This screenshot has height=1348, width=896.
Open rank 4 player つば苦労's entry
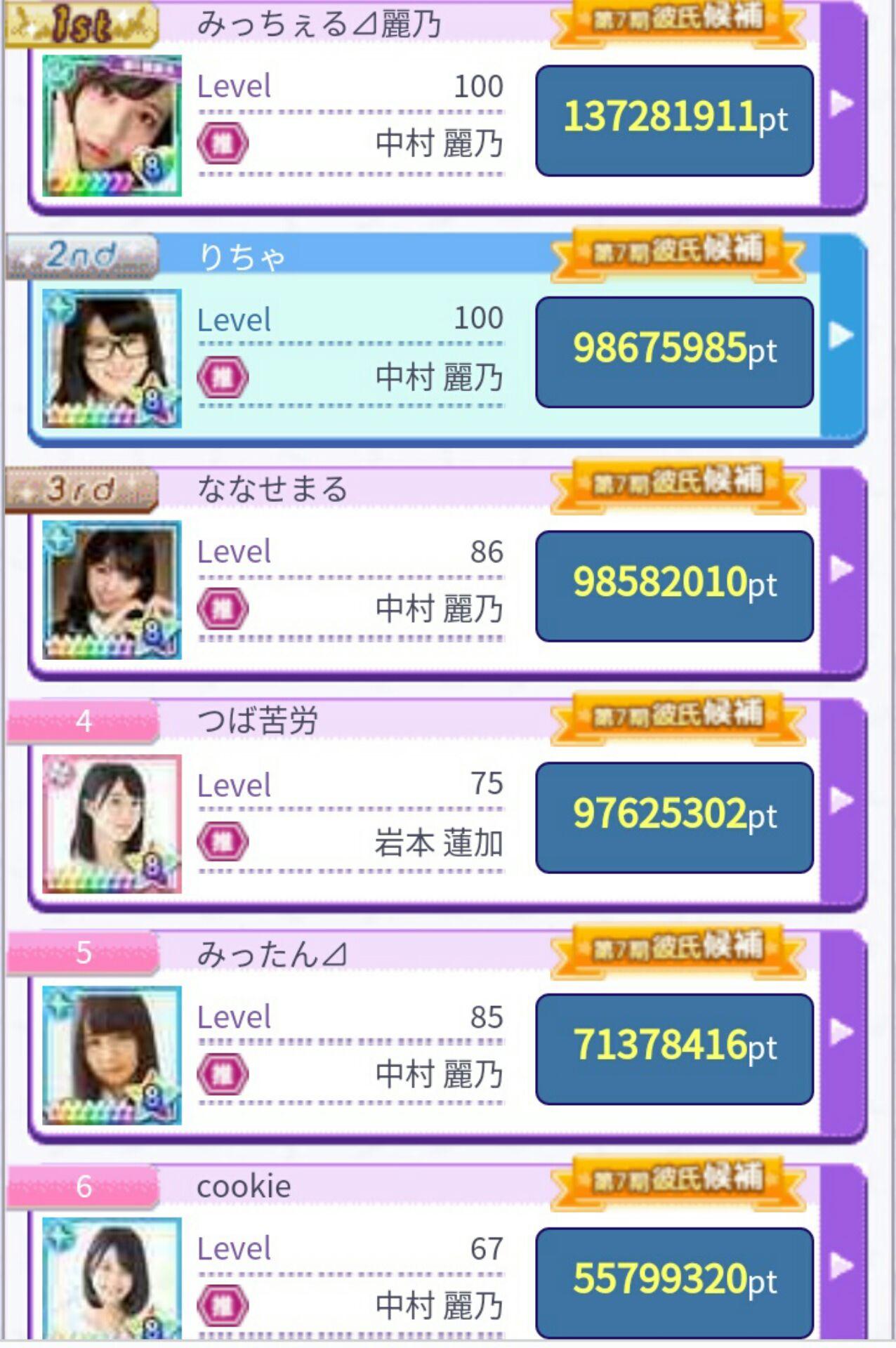[841, 800]
